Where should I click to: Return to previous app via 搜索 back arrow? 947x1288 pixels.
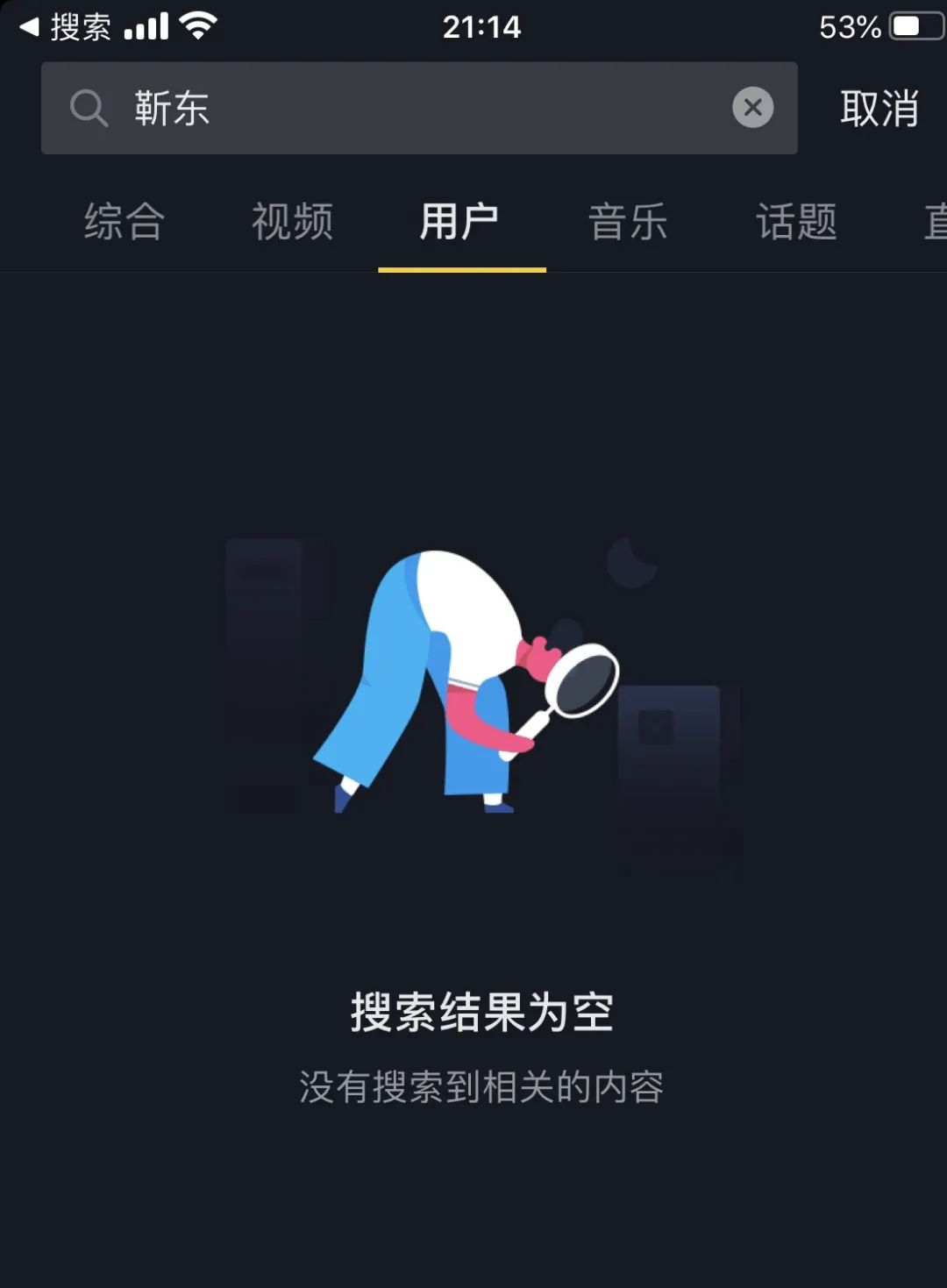pyautogui.click(x=65, y=27)
